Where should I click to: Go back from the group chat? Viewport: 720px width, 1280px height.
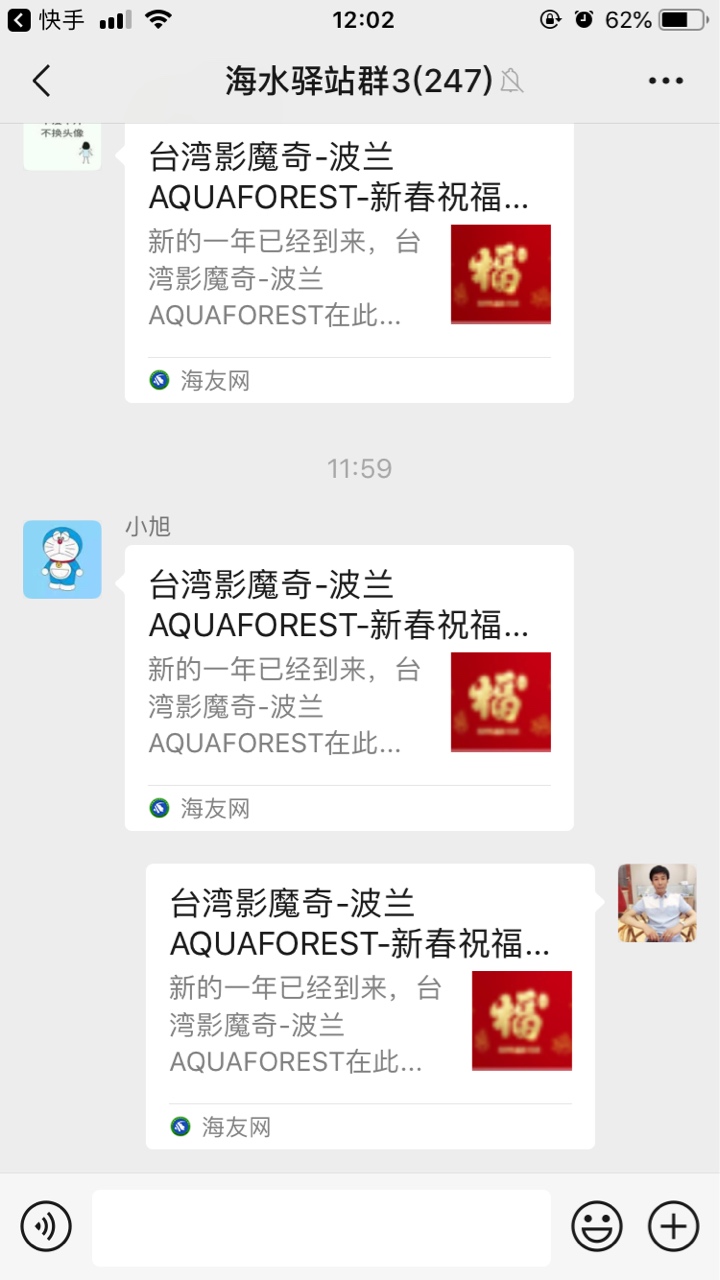41,81
